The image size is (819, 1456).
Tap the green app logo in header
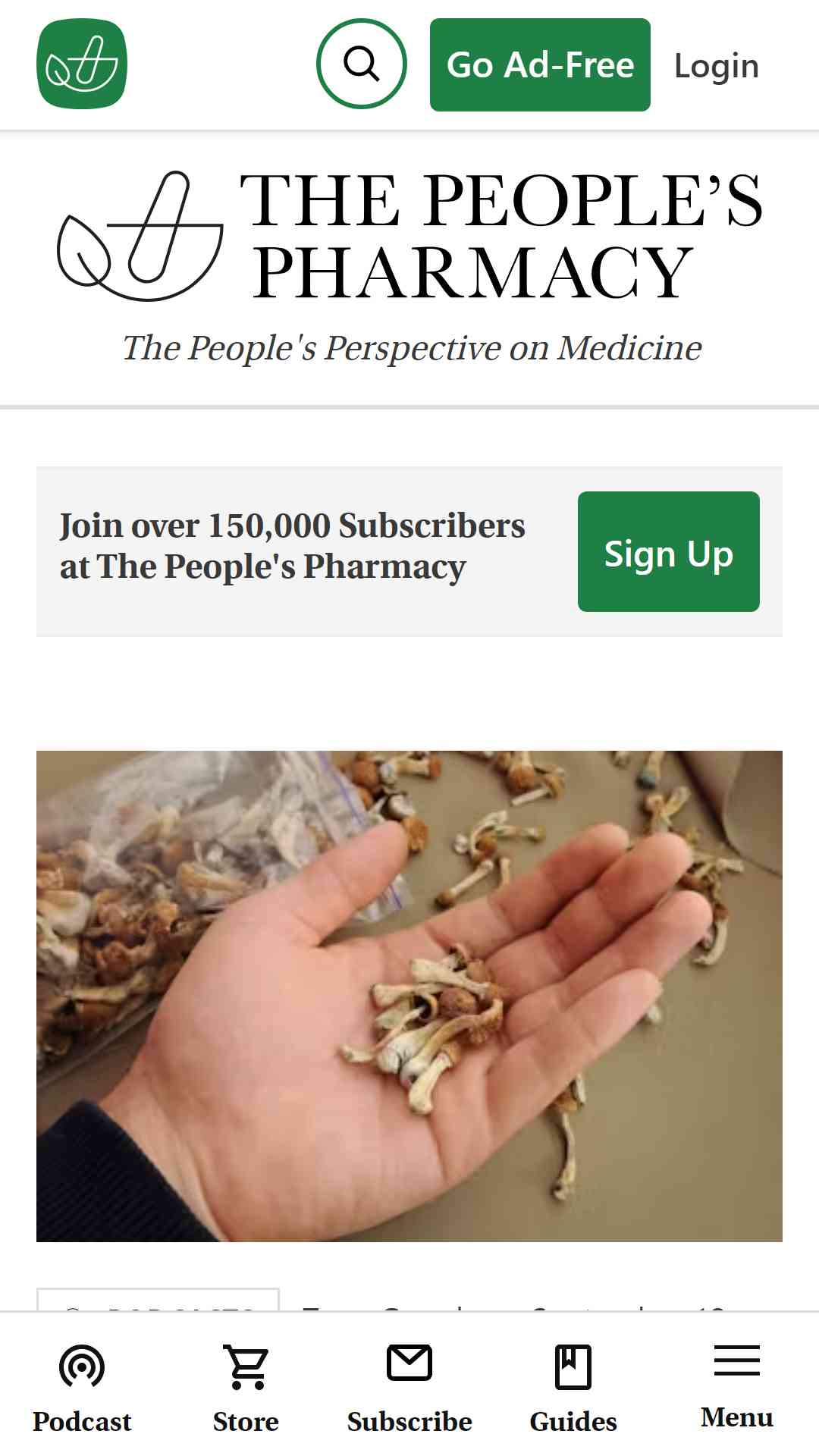82,64
